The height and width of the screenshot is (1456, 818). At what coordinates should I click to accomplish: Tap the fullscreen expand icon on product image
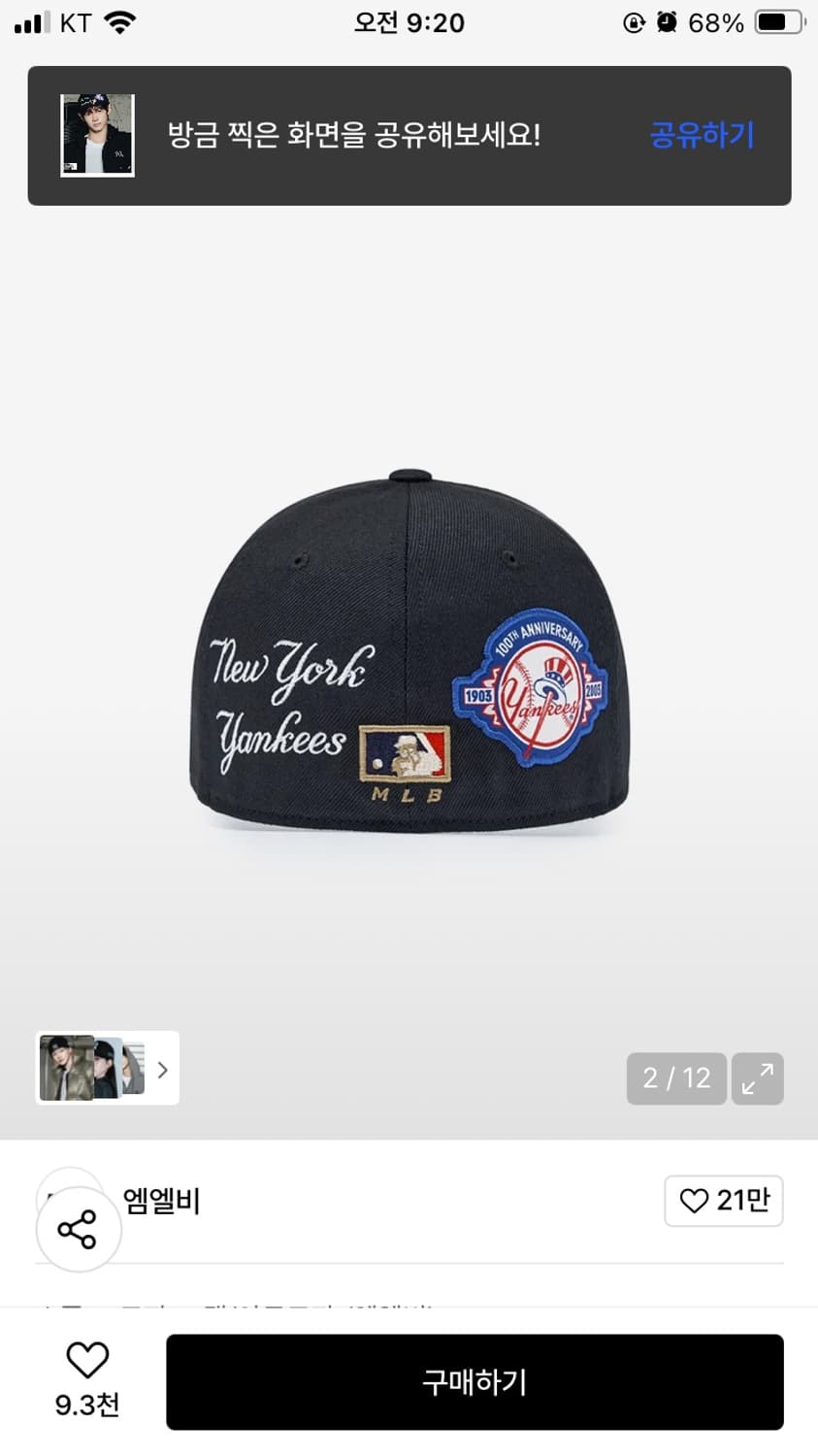[x=758, y=1078]
